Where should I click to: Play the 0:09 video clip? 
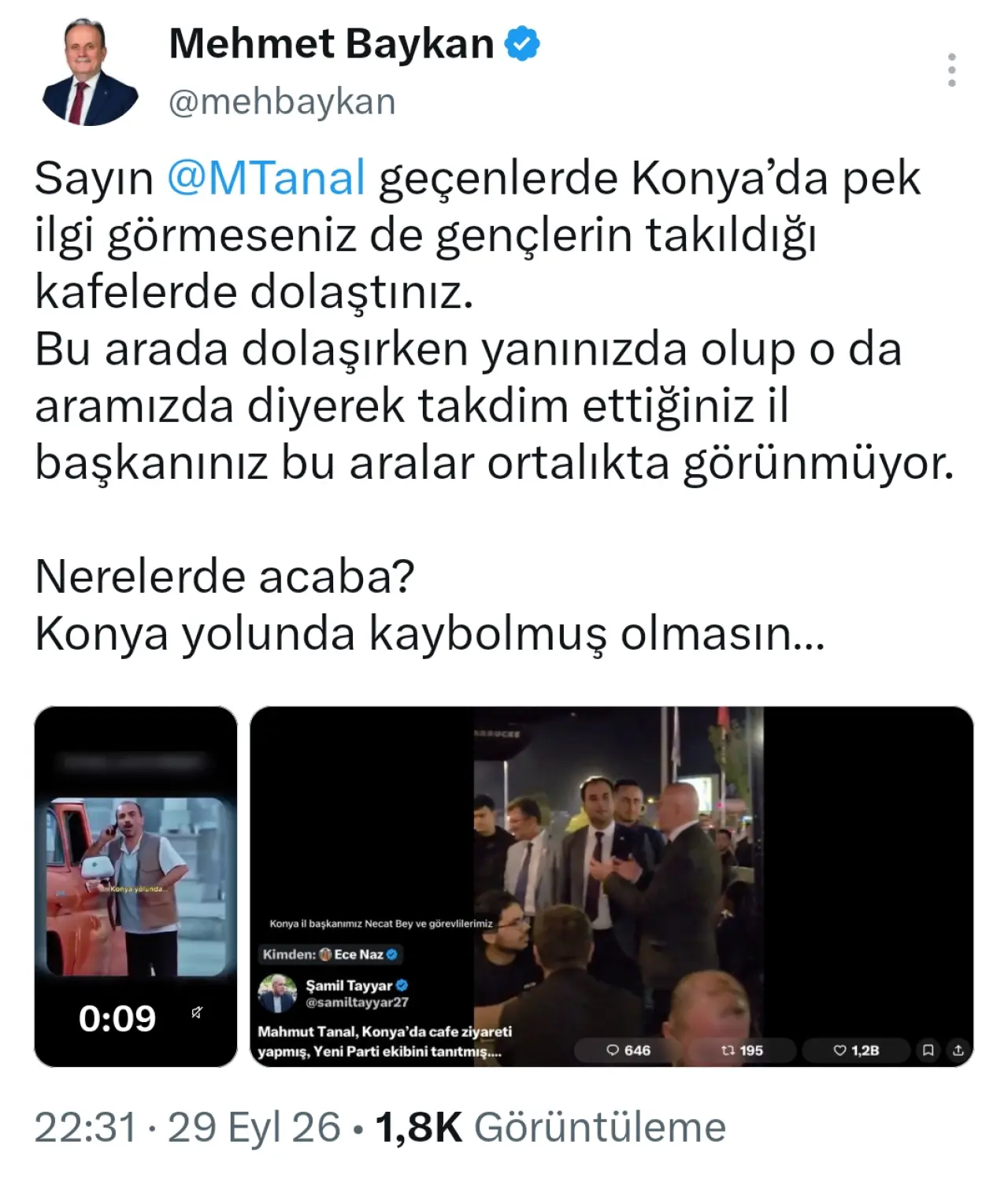[x=135, y=887]
